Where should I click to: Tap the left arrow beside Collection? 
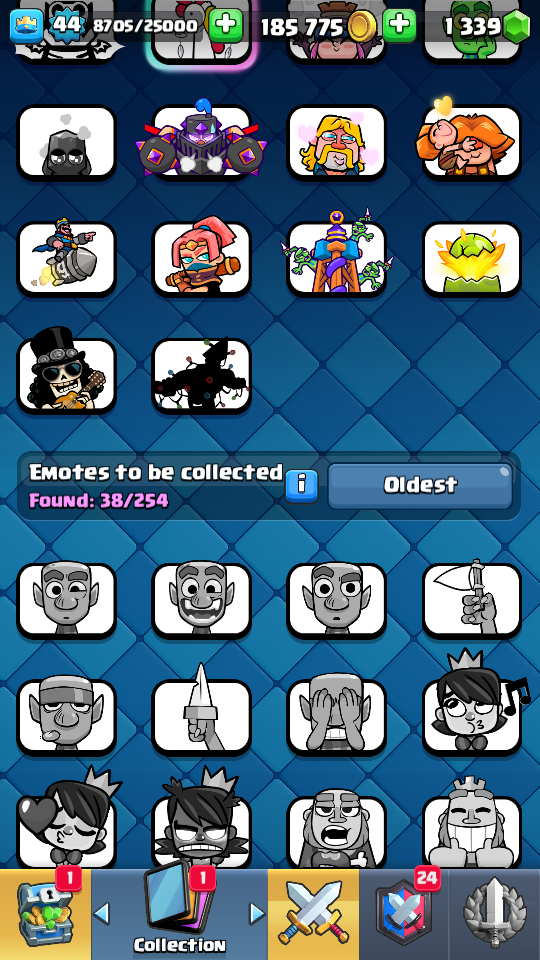pyautogui.click(x=102, y=914)
